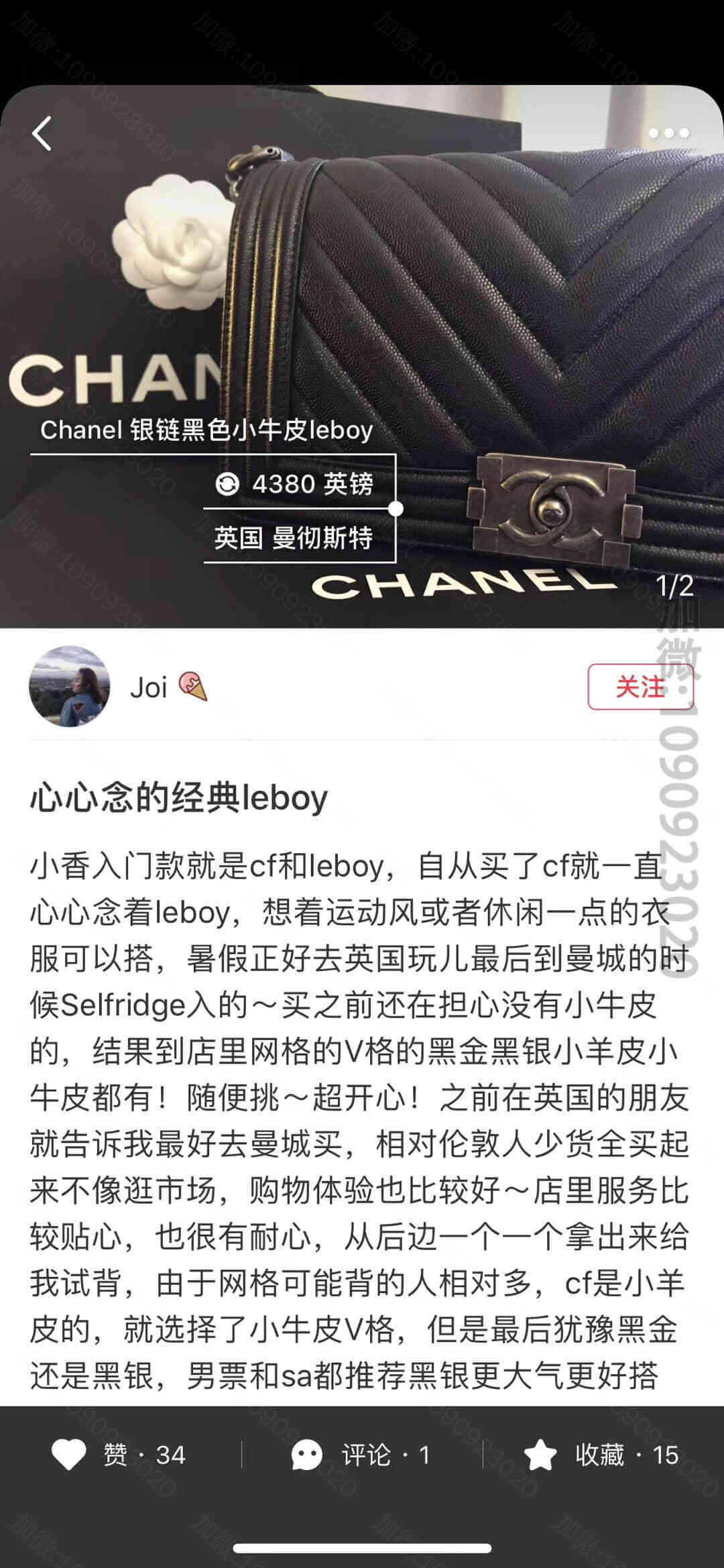Go back using the top-left arrow

(42, 133)
